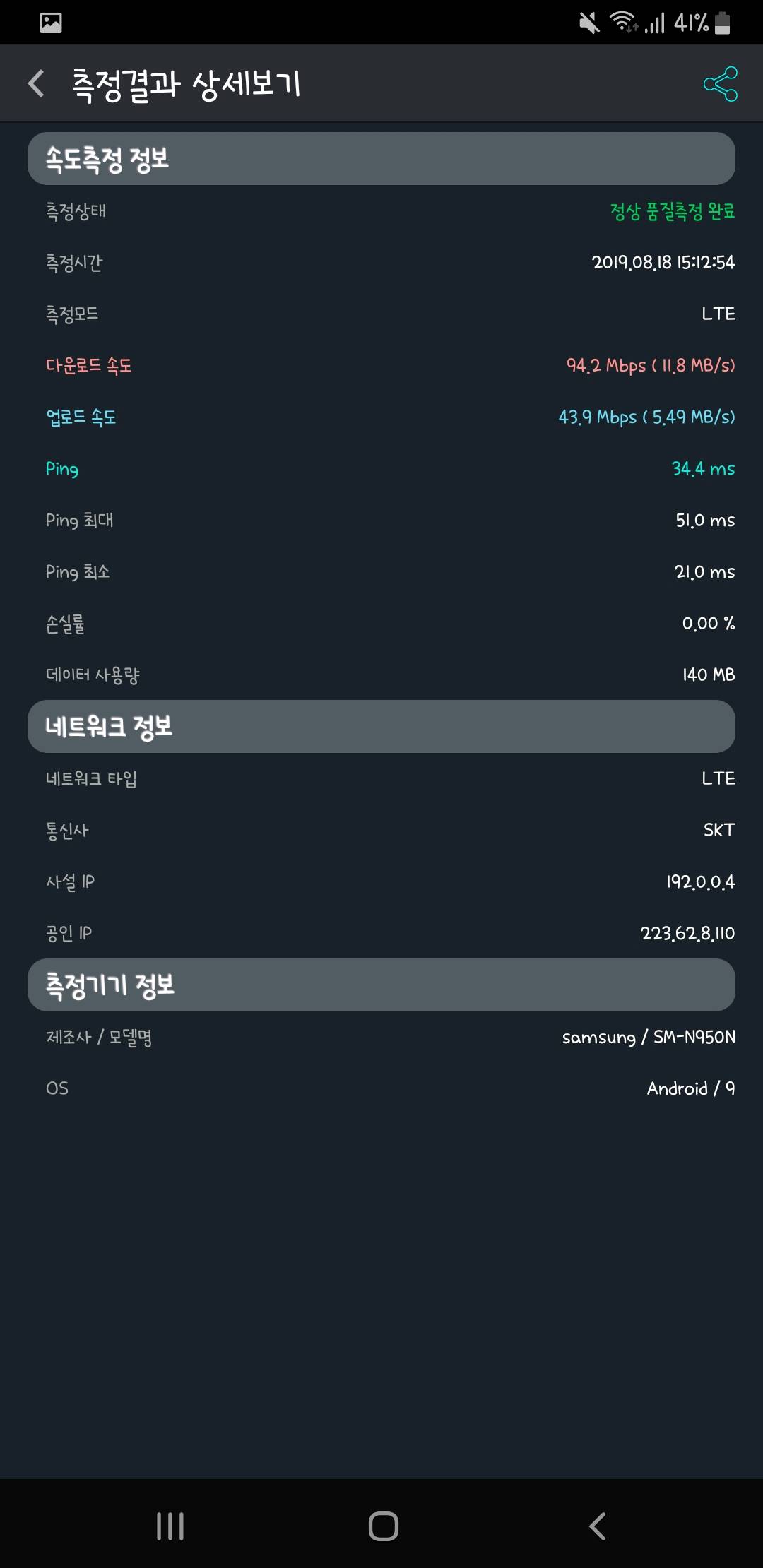
Task: Tap the 정상 품질측정 완료 status text
Action: [x=671, y=211]
